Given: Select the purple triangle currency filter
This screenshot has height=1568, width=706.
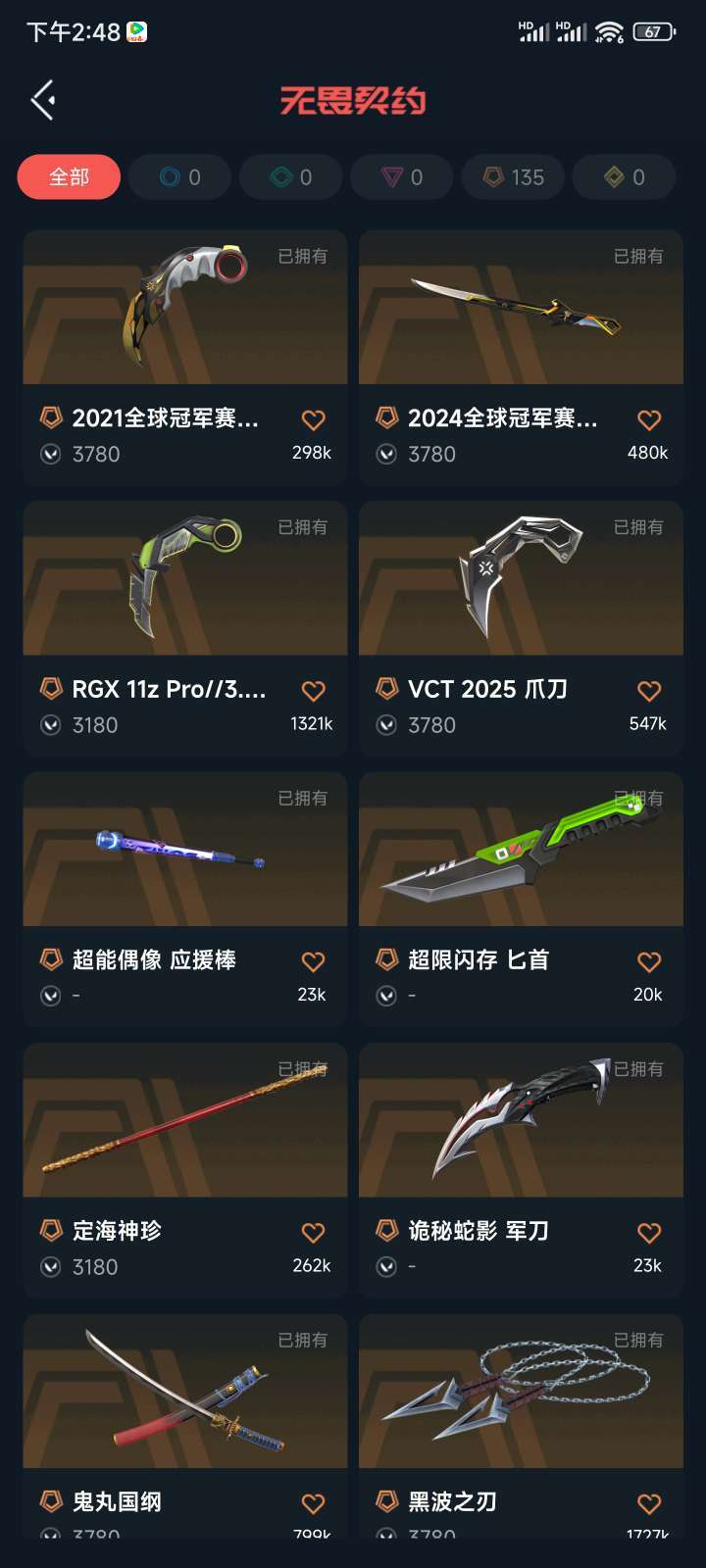Looking at the screenshot, I should [x=402, y=177].
